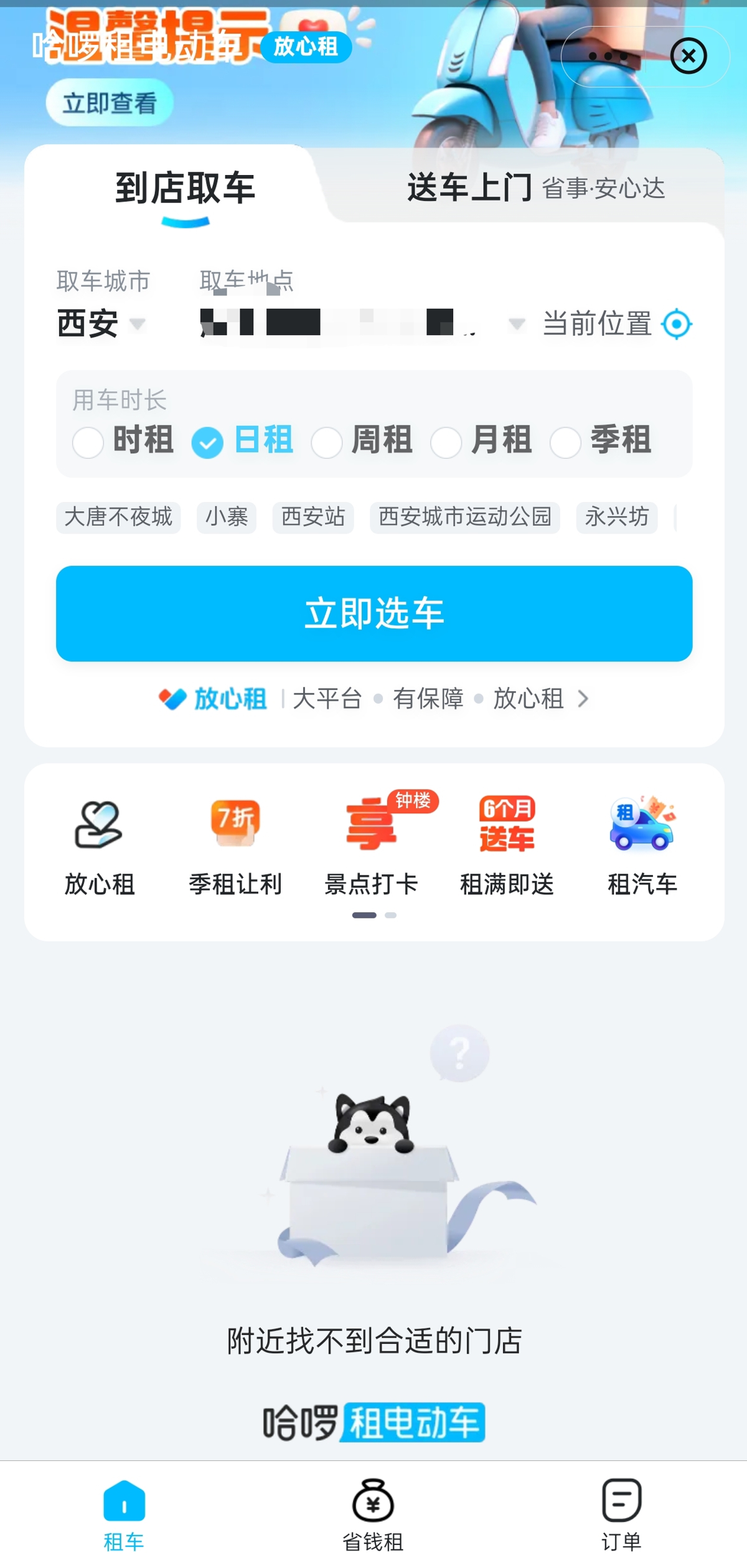747x1568 pixels.
Task: Tap the 立即选车 button
Action: (374, 613)
